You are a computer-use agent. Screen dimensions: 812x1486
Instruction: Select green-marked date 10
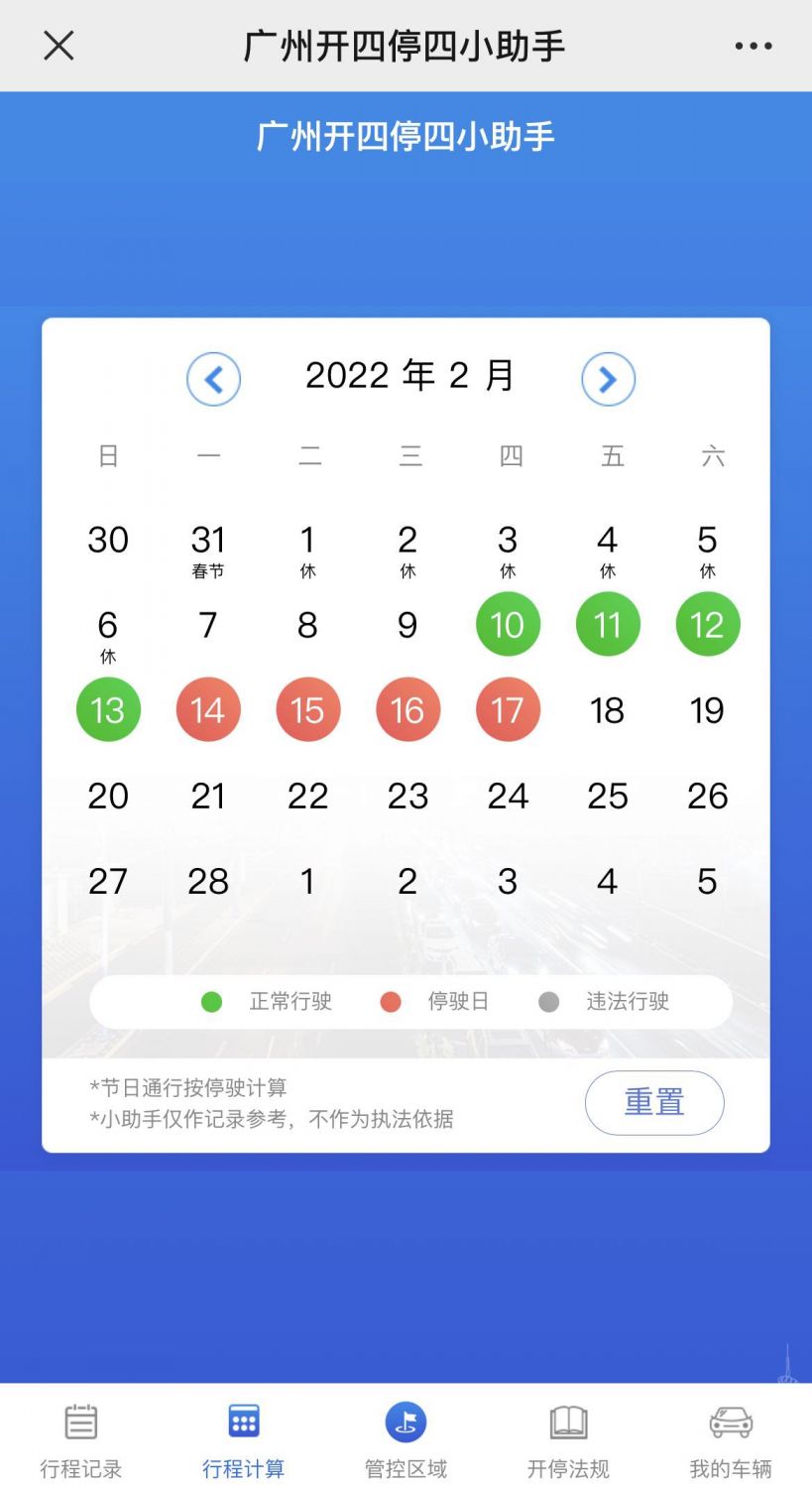click(508, 625)
